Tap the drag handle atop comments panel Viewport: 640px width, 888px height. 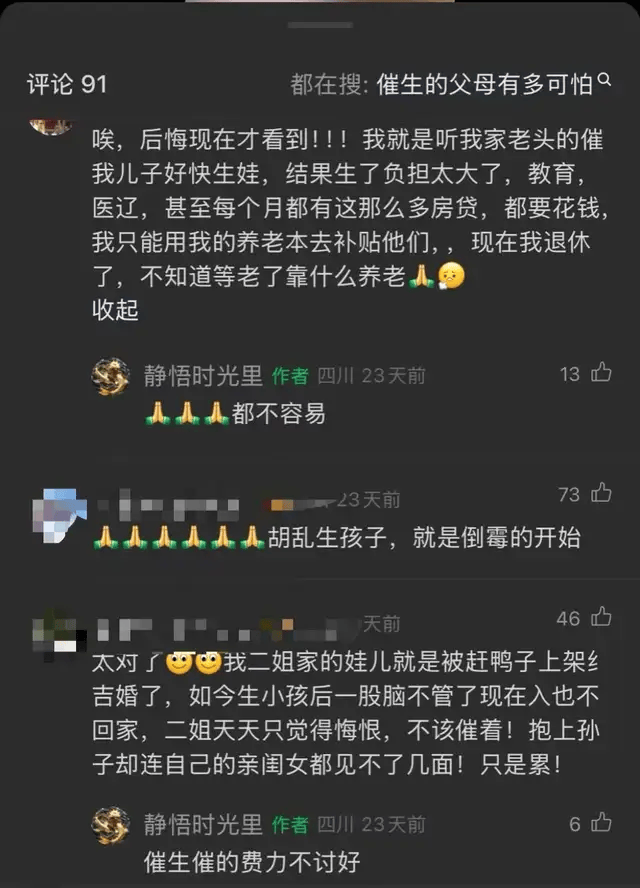coord(320,25)
